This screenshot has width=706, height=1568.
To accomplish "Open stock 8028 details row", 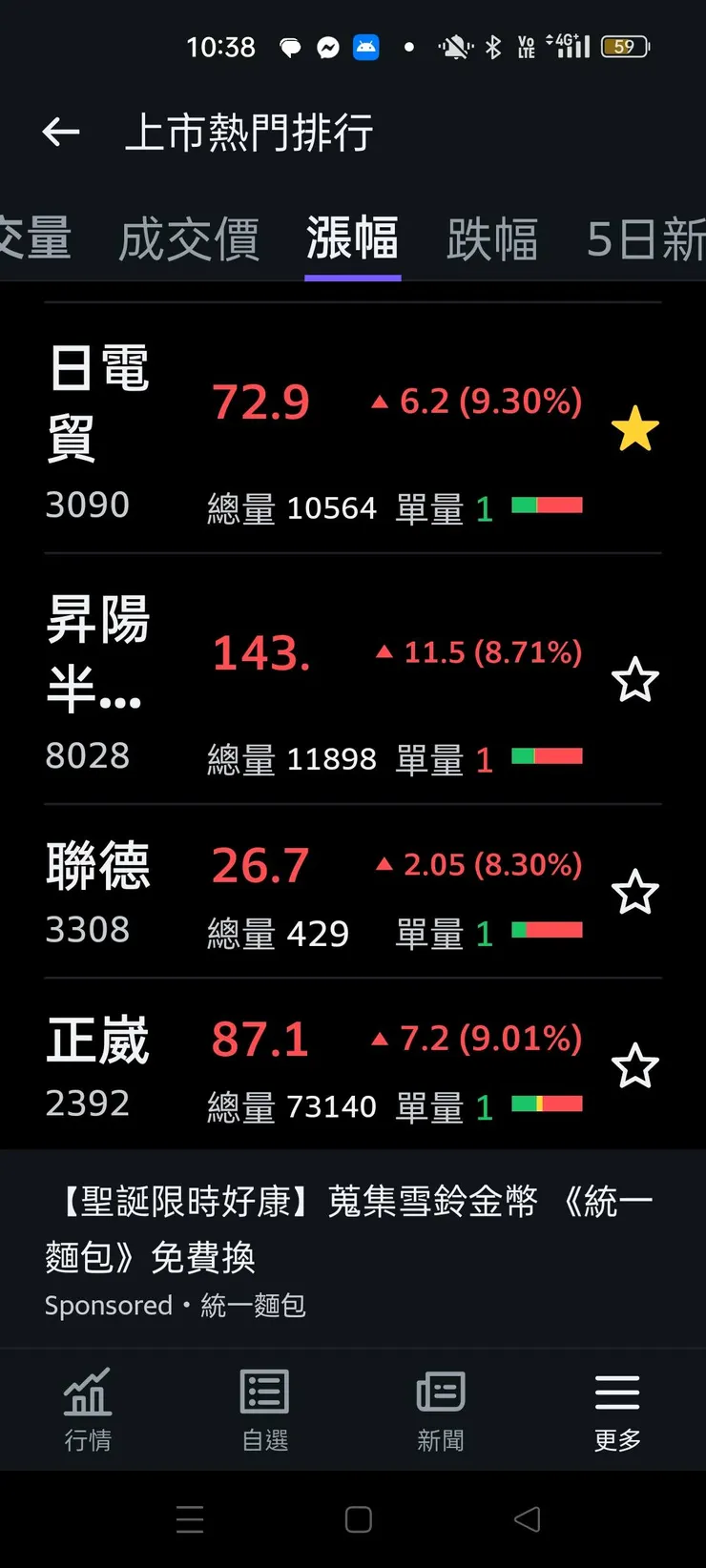I will click(315, 679).
